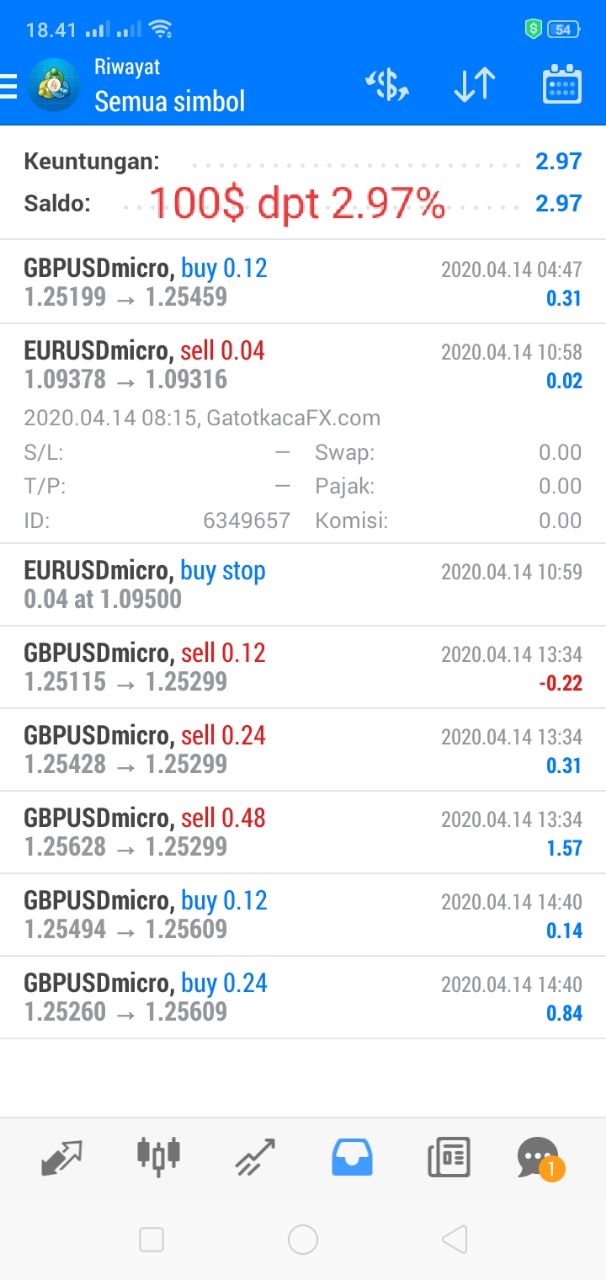This screenshot has height=1280, width=606.
Task: Open the side drawer menu
Action: coord(9,86)
